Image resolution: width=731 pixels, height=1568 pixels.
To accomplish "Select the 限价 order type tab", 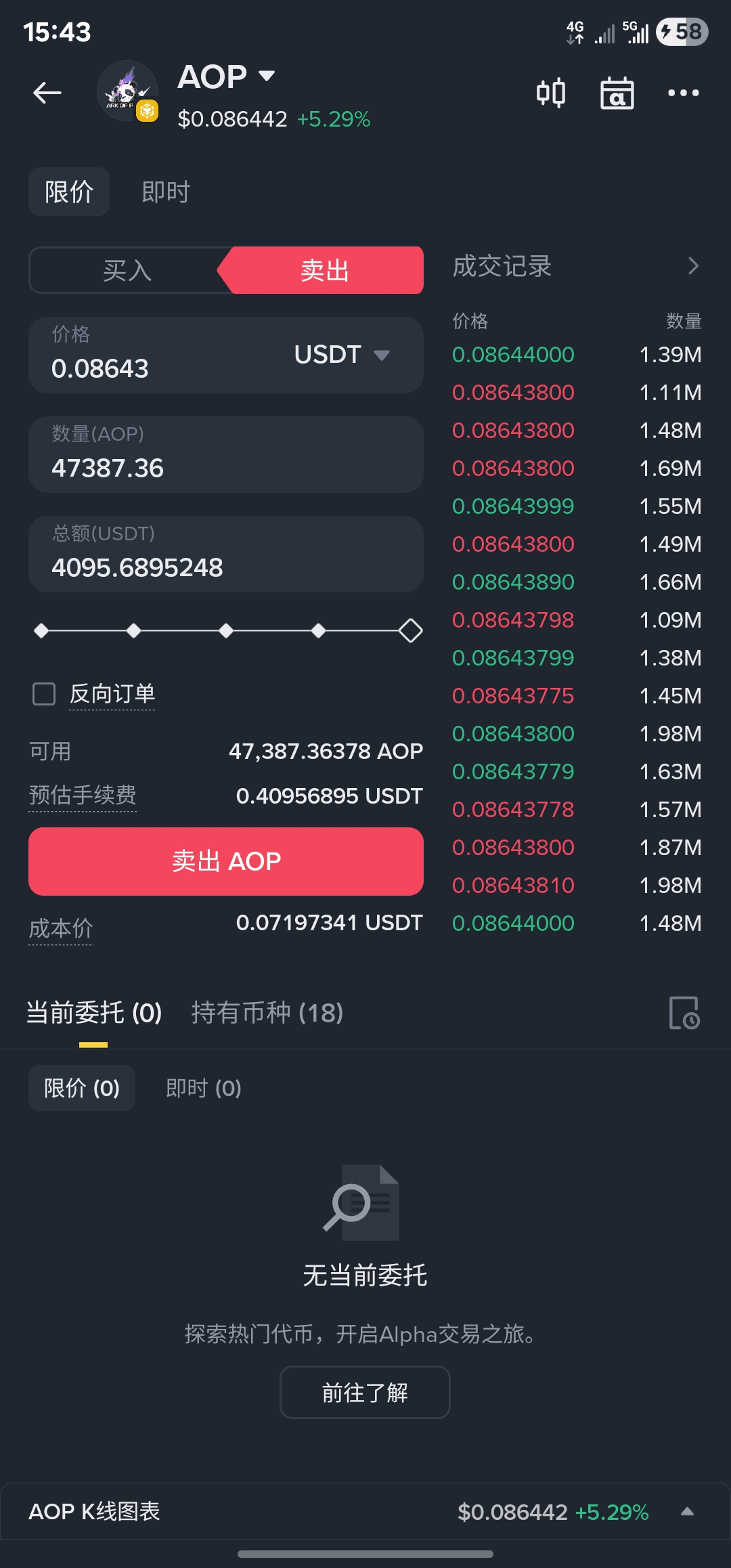I will [x=69, y=192].
